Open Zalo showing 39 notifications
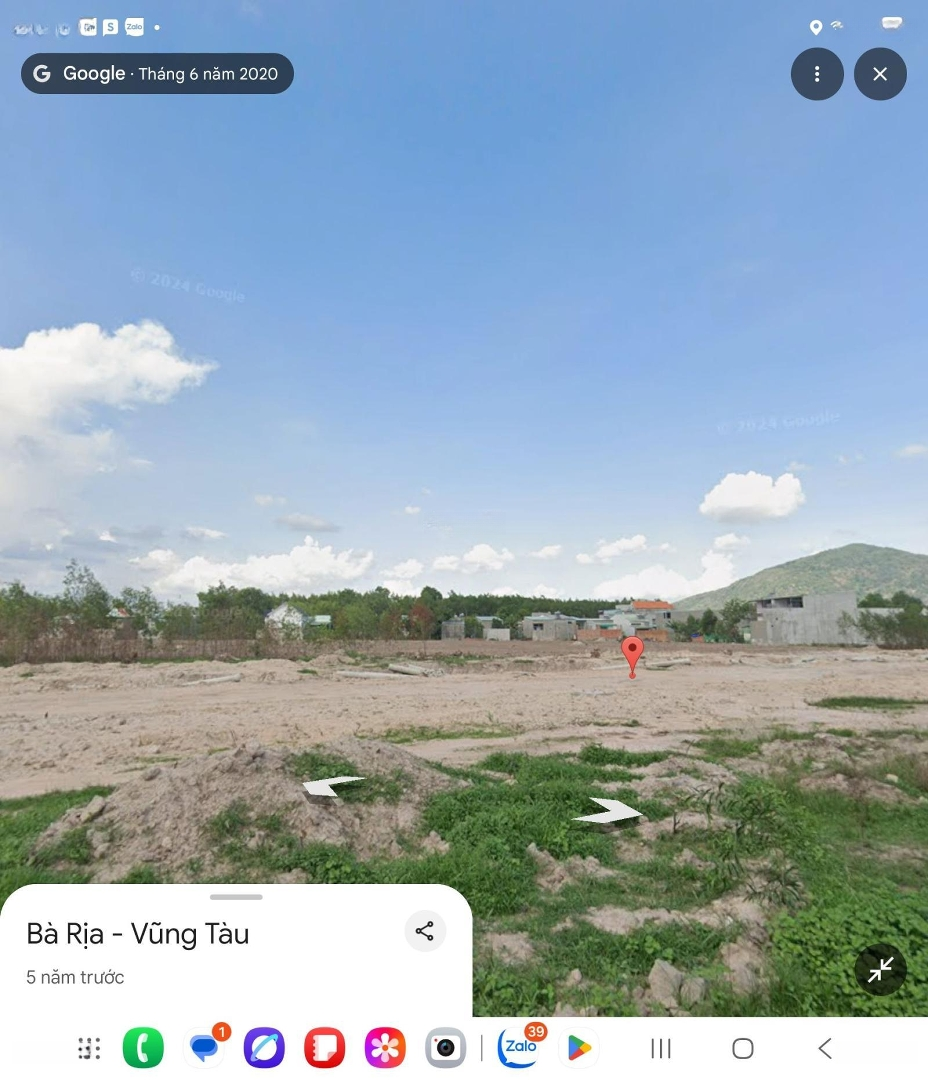This screenshot has height=1080, width=928. coord(519,1048)
